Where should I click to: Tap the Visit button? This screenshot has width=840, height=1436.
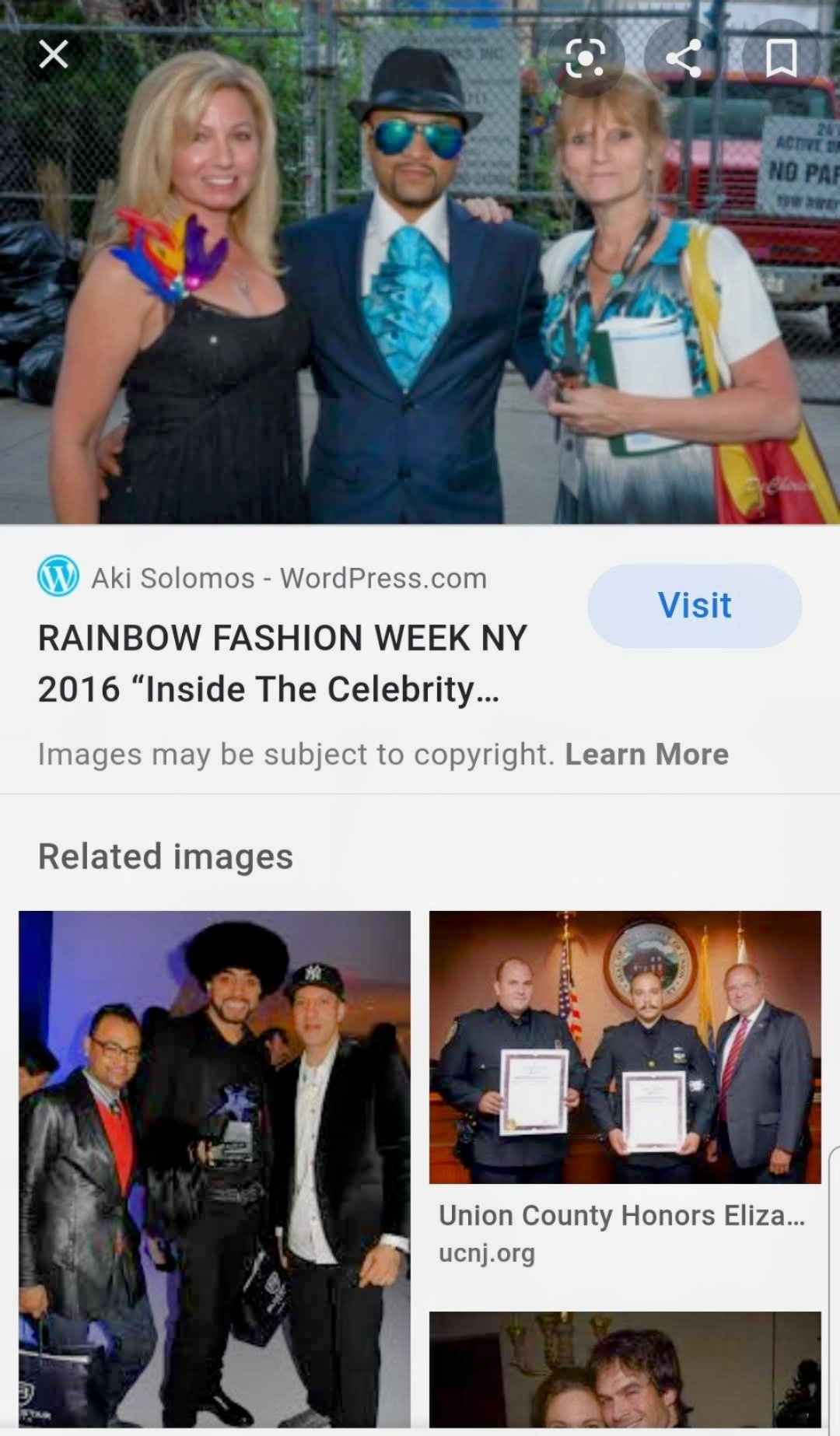pyautogui.click(x=695, y=605)
